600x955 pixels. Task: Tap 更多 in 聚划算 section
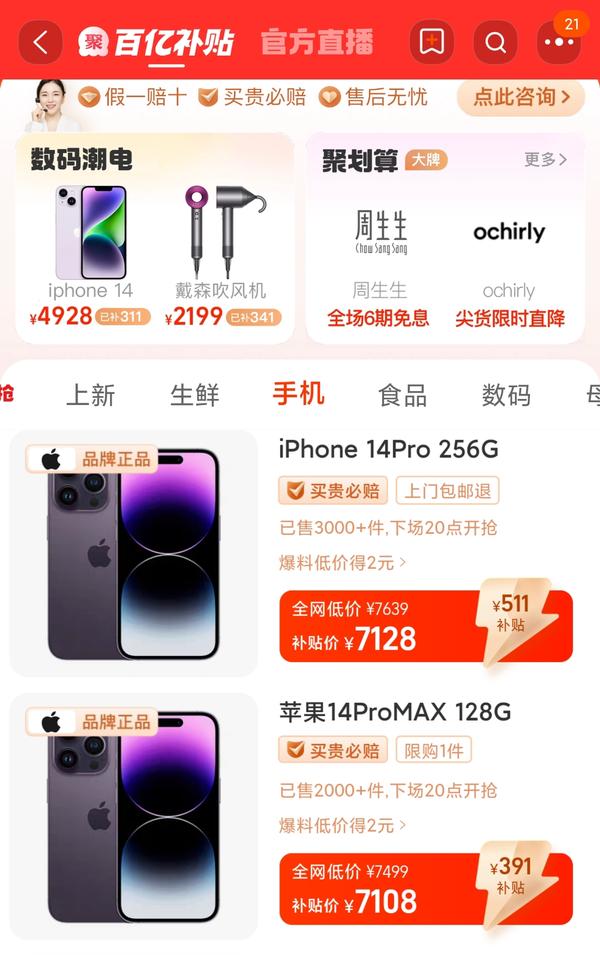point(545,160)
